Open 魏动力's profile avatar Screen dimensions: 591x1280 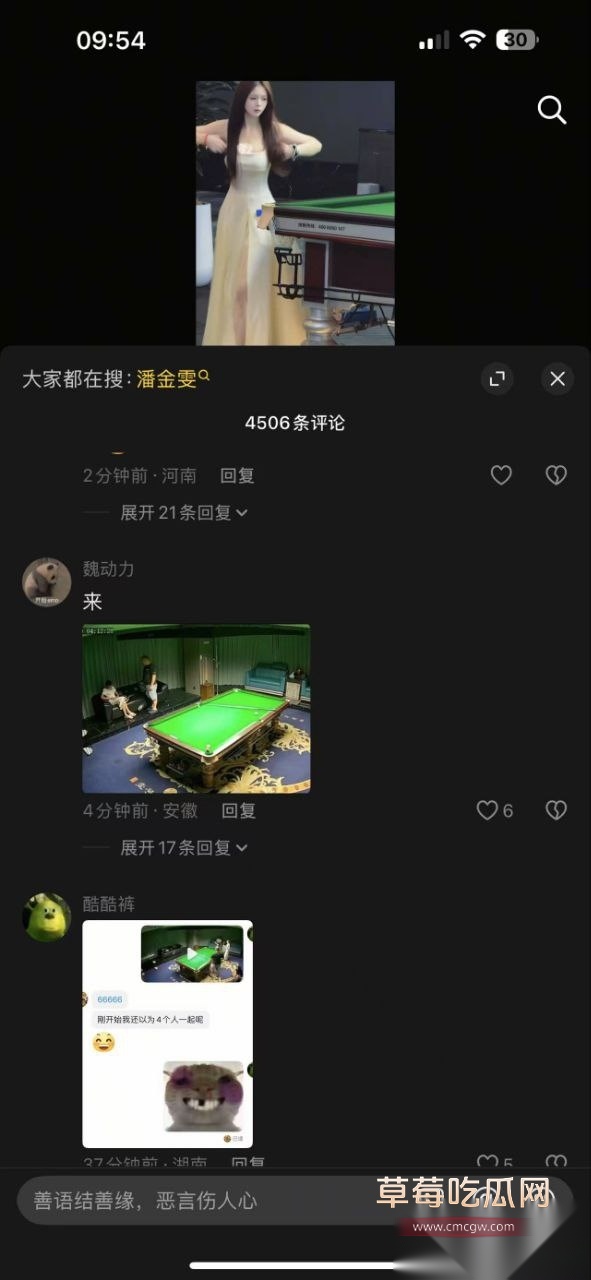[x=46, y=582]
